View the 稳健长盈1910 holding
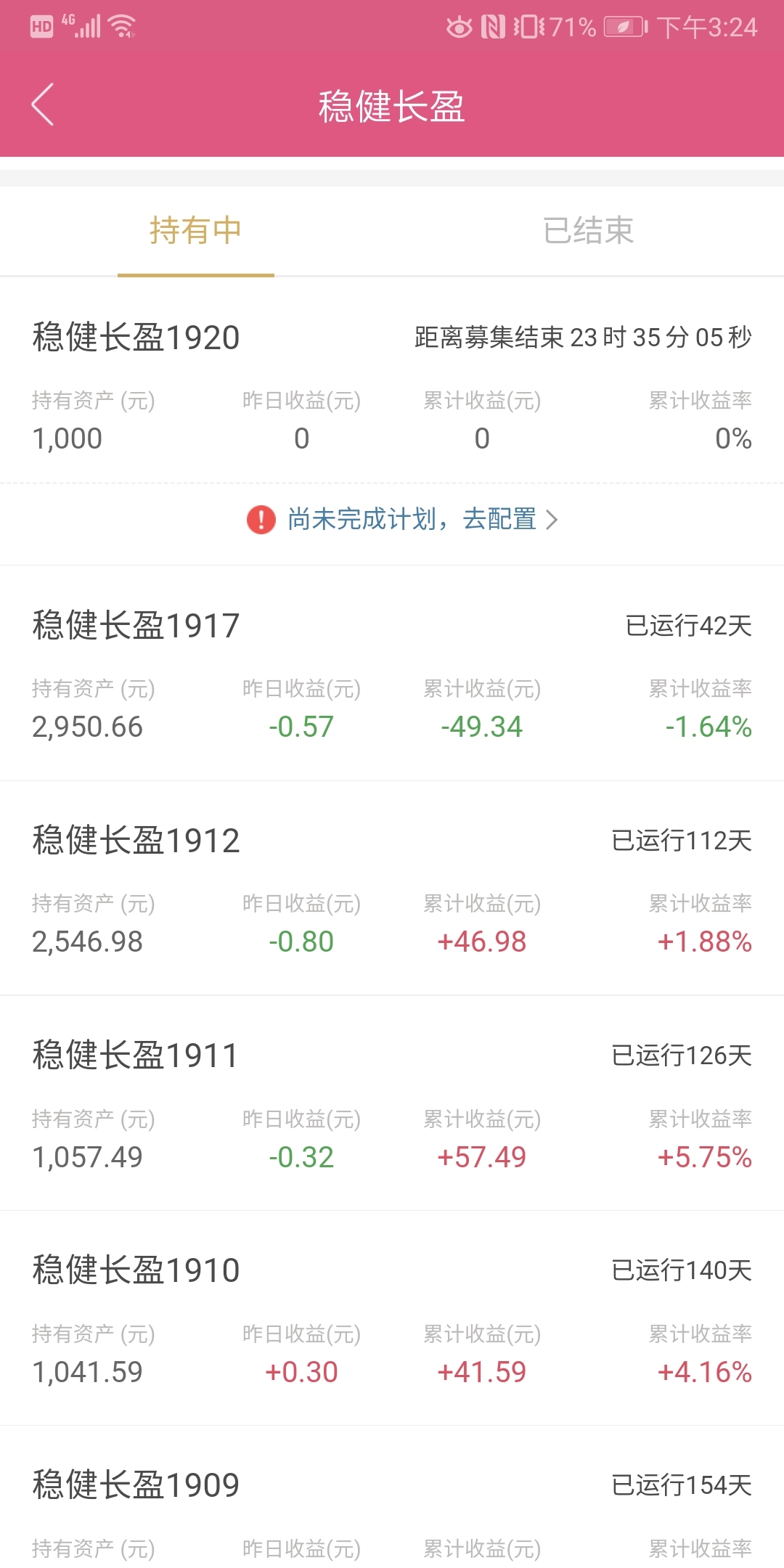 click(392, 1318)
